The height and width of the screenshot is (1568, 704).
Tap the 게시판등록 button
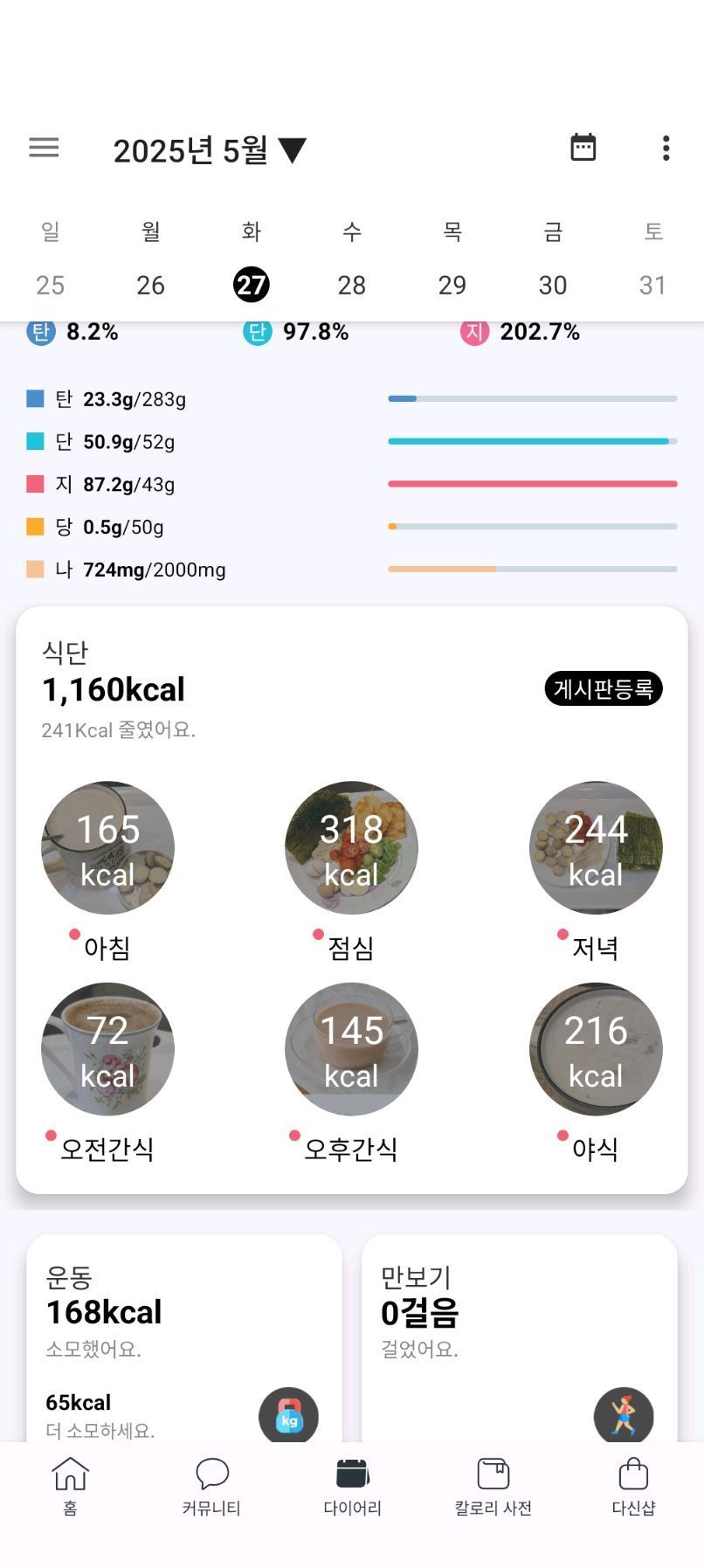point(604,689)
